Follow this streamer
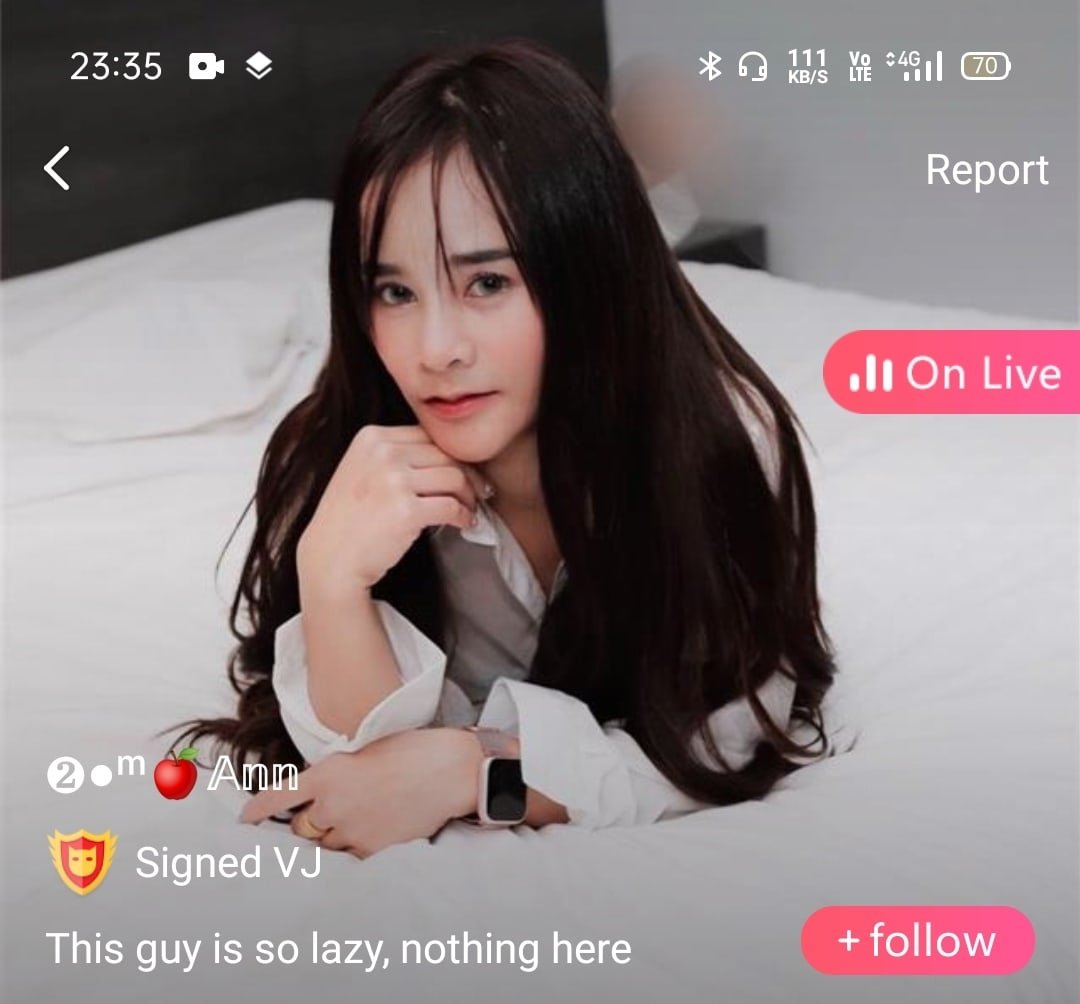Viewport: 1080px width, 1004px height. pos(917,941)
